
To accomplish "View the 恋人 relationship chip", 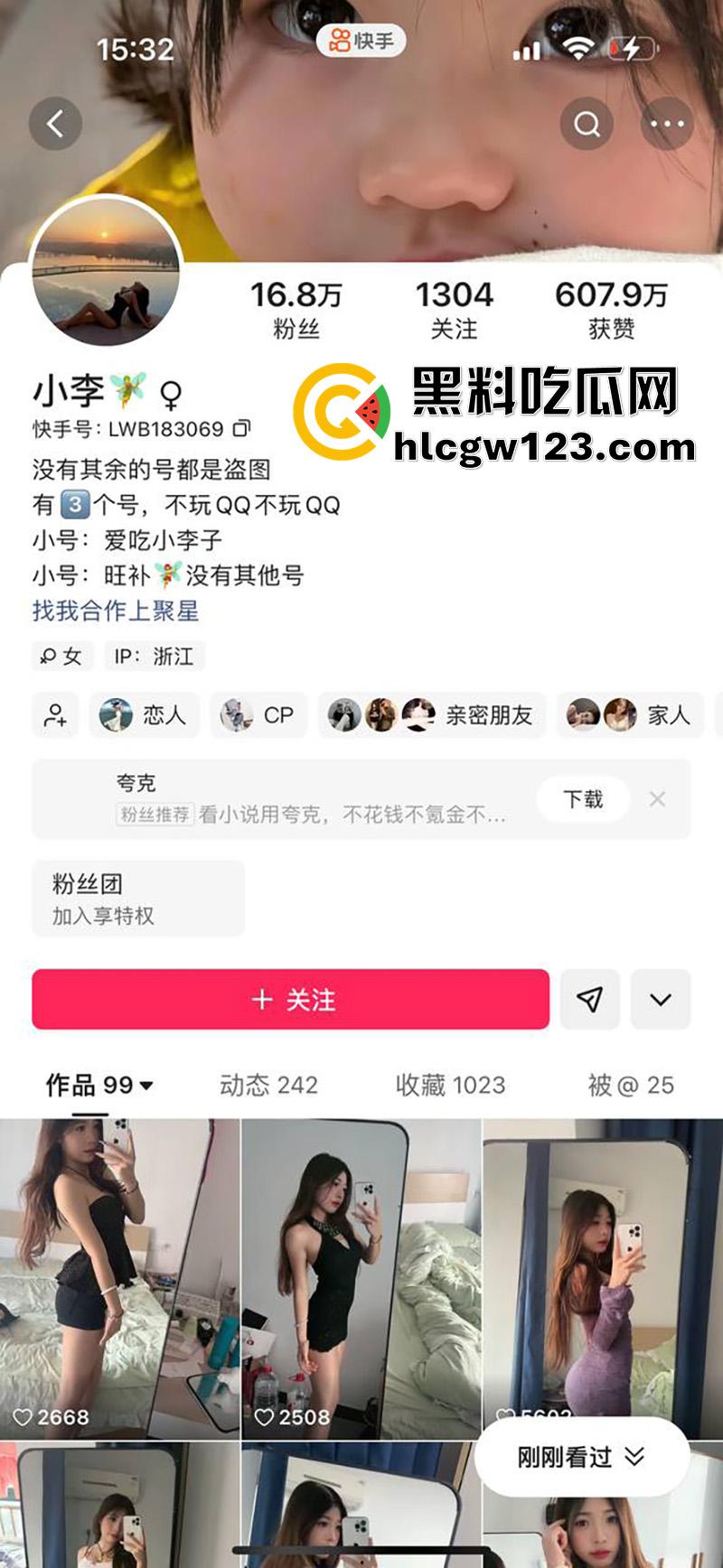I will pyautogui.click(x=145, y=715).
